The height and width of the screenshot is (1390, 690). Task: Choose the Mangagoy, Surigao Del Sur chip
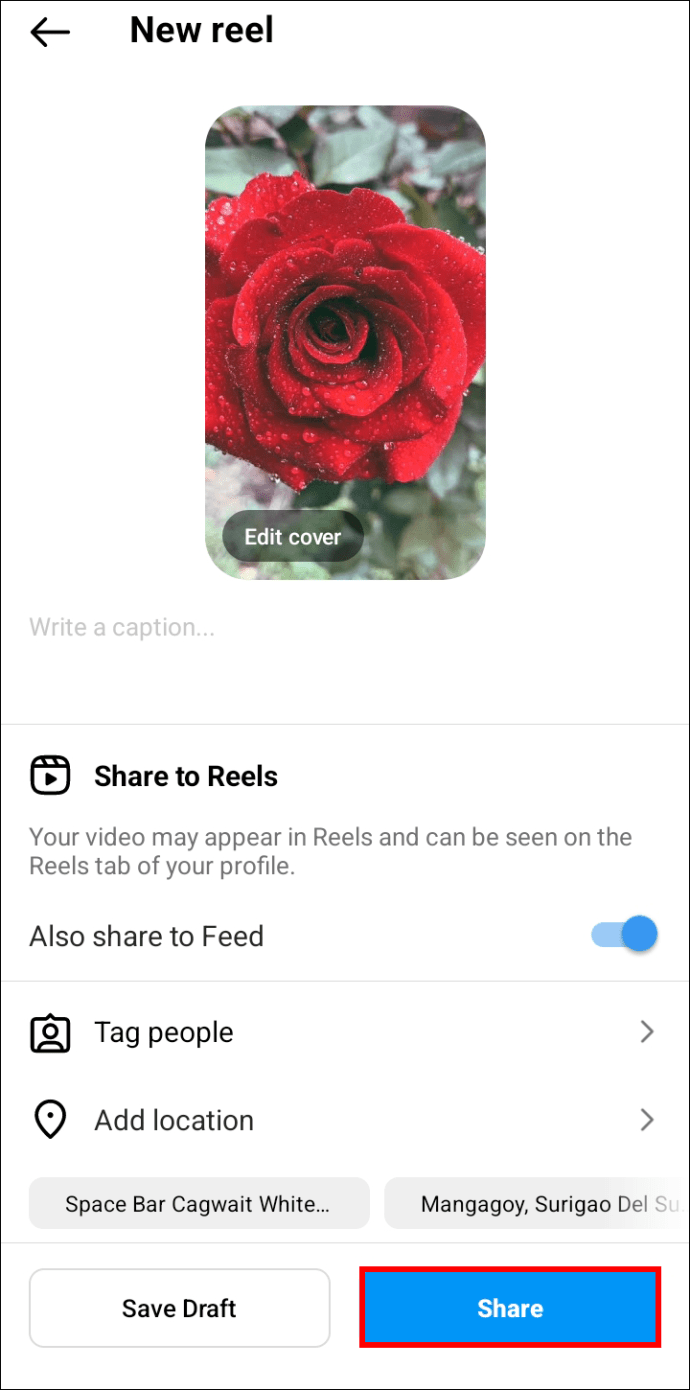(537, 1204)
